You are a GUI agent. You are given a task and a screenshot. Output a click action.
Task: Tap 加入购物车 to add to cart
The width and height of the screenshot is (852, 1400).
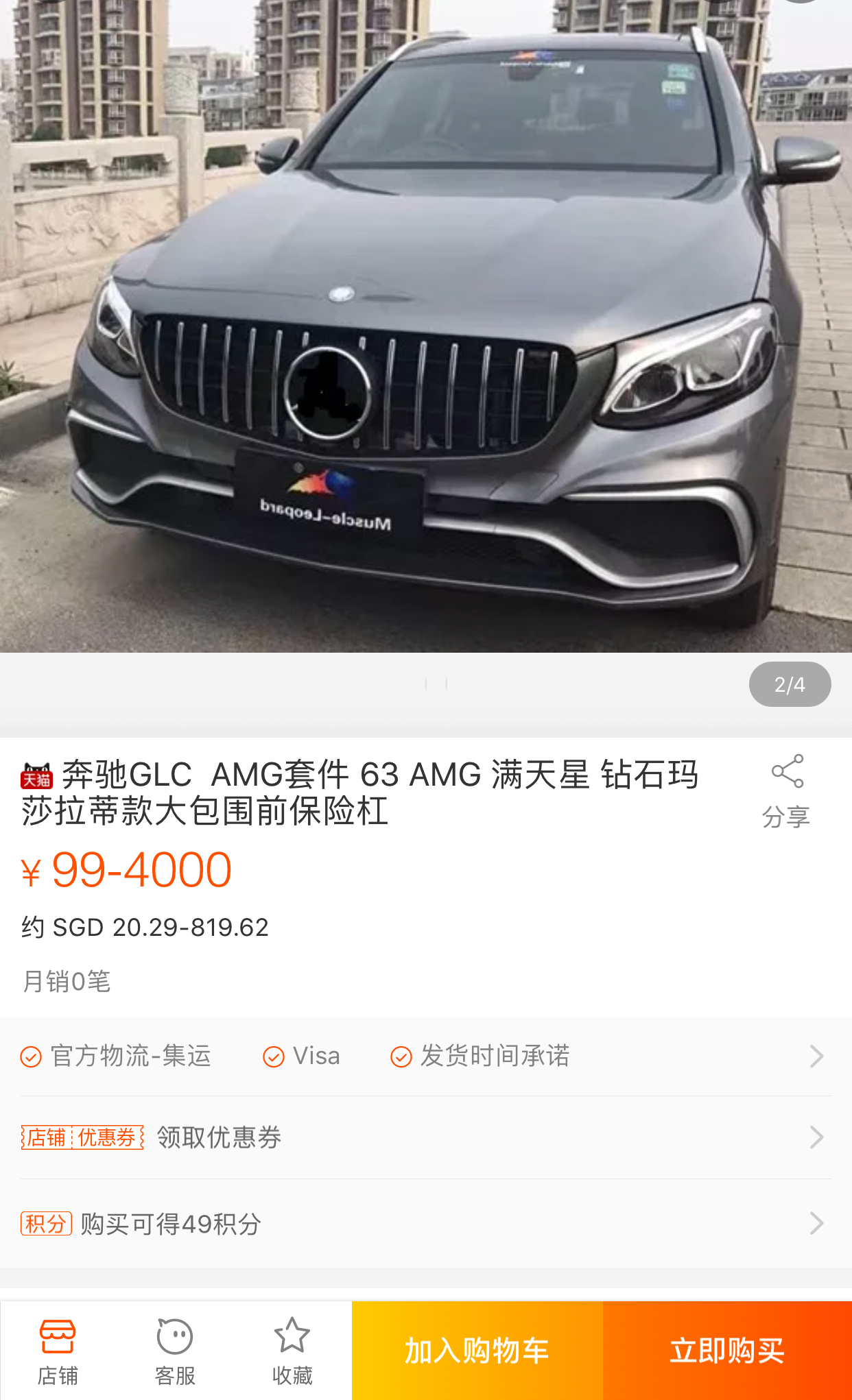[x=477, y=1351]
